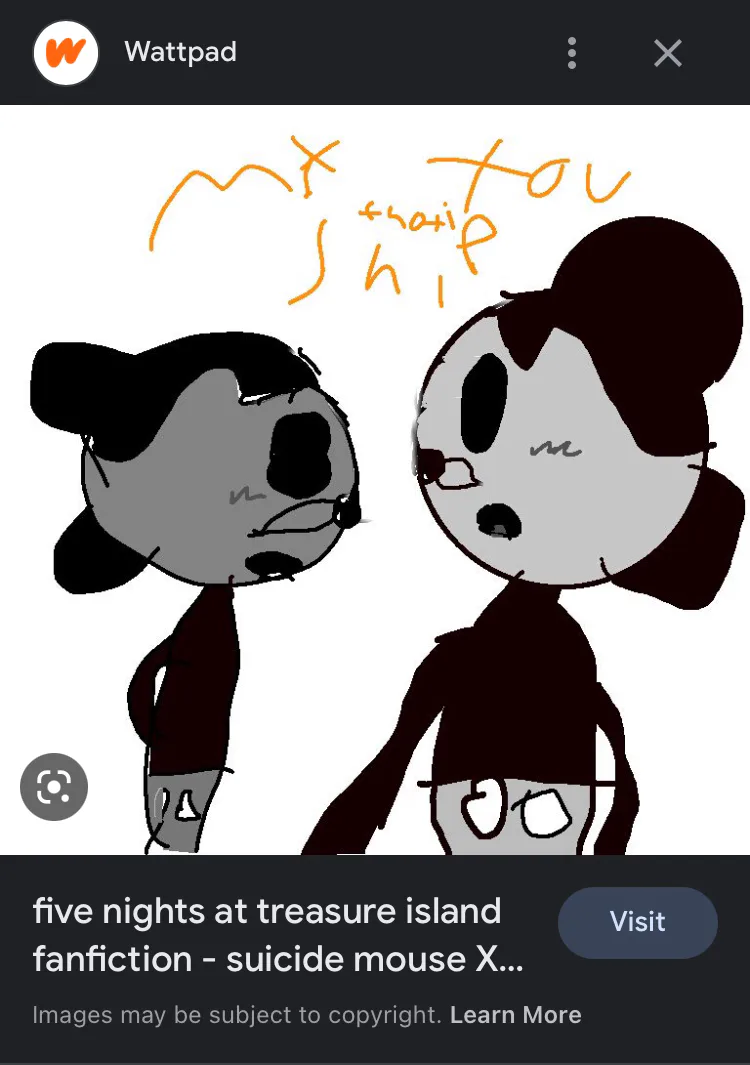The height and width of the screenshot is (1065, 750).
Task: Close the image viewer
Action: (x=667, y=53)
